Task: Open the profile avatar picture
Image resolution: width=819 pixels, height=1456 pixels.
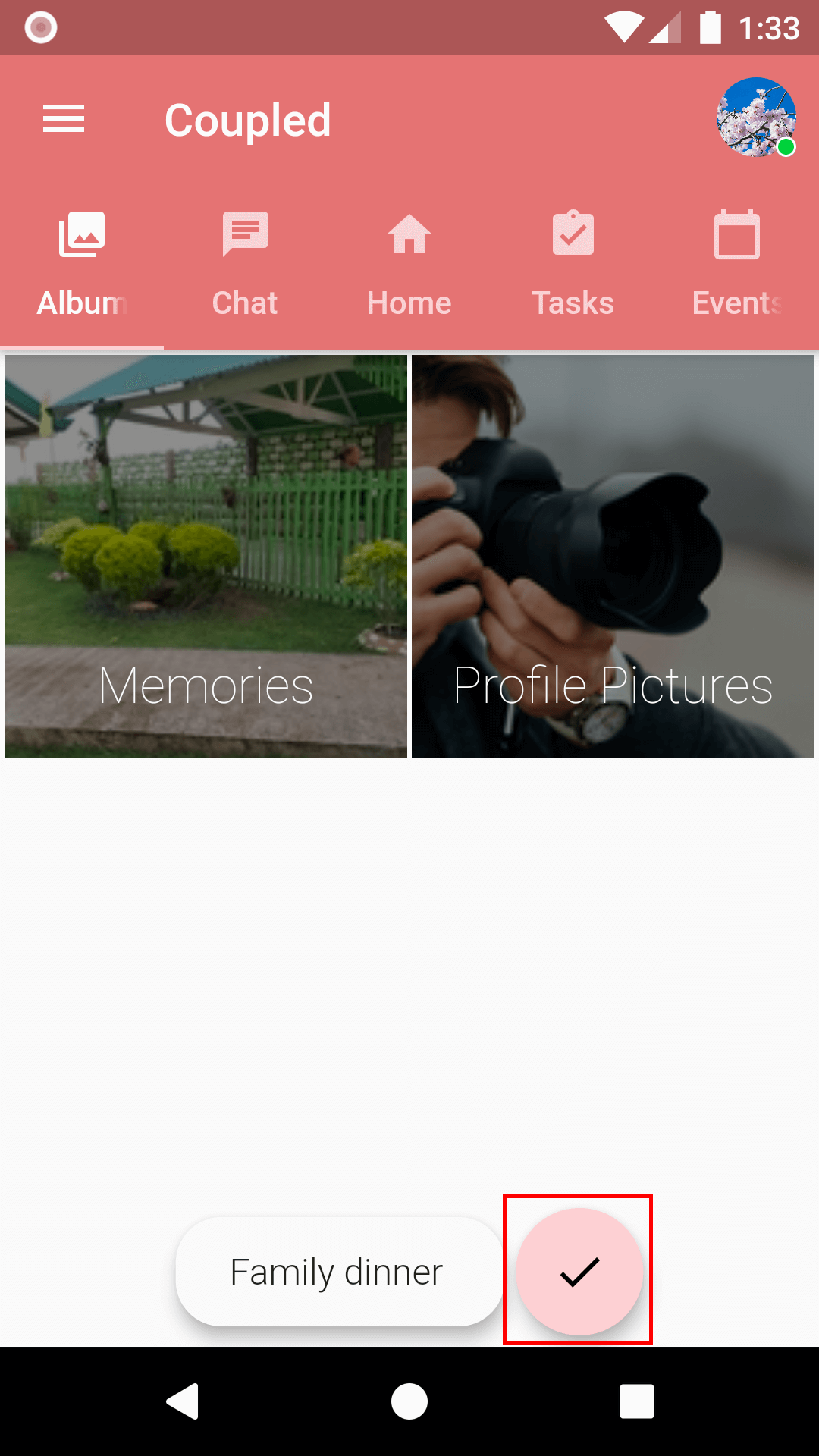Action: (x=756, y=118)
